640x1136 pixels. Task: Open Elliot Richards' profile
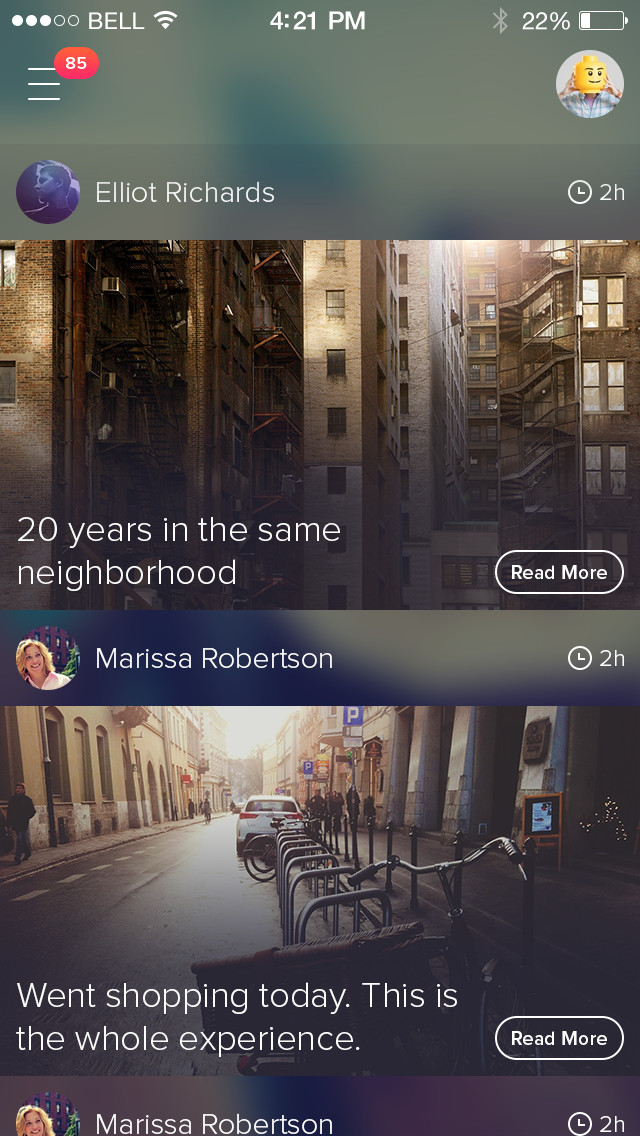(48, 192)
